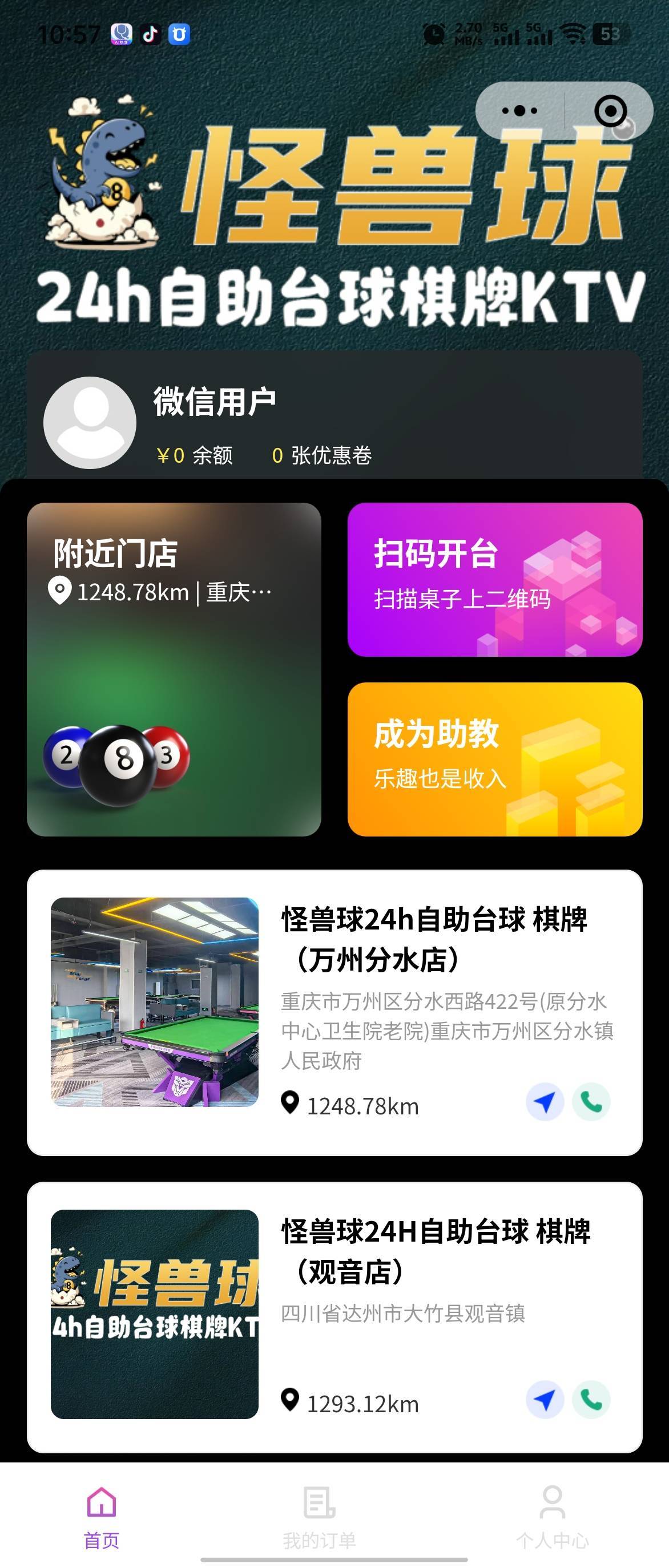Tap the 个人中心 person icon
The width and height of the screenshot is (669, 1568).
(552, 1501)
